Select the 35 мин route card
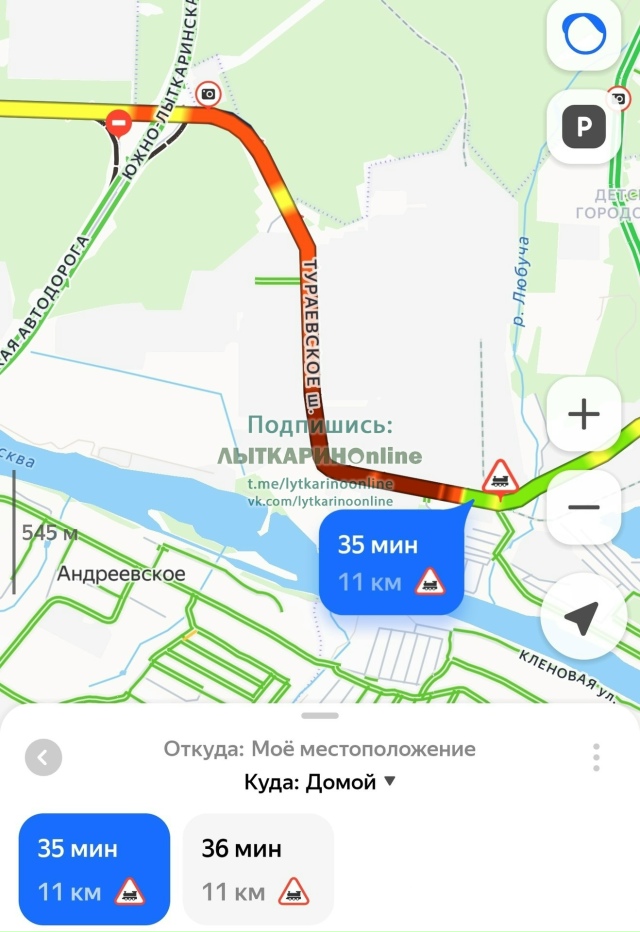This screenshot has height=932, width=640. coord(94,869)
